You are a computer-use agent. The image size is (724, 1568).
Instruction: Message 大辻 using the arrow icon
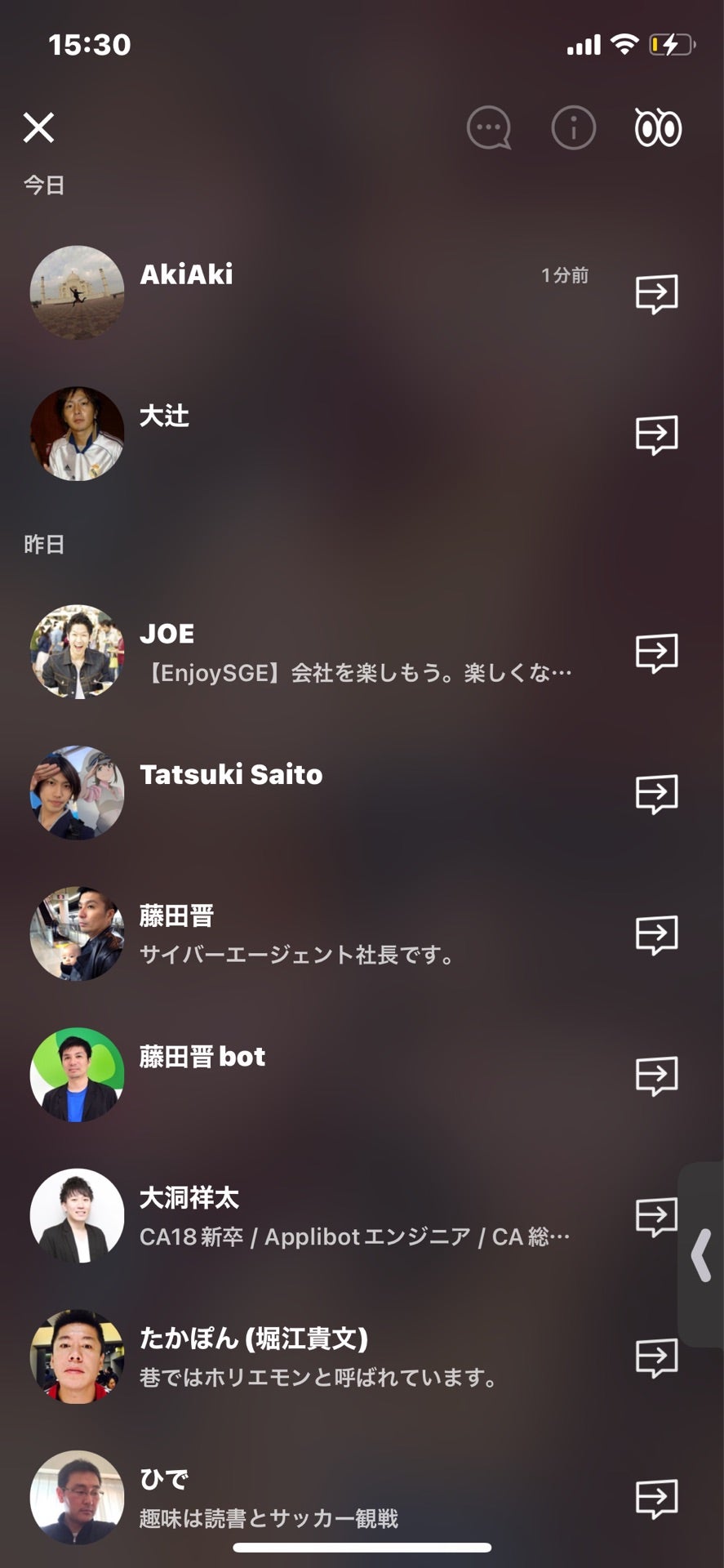pyautogui.click(x=656, y=434)
